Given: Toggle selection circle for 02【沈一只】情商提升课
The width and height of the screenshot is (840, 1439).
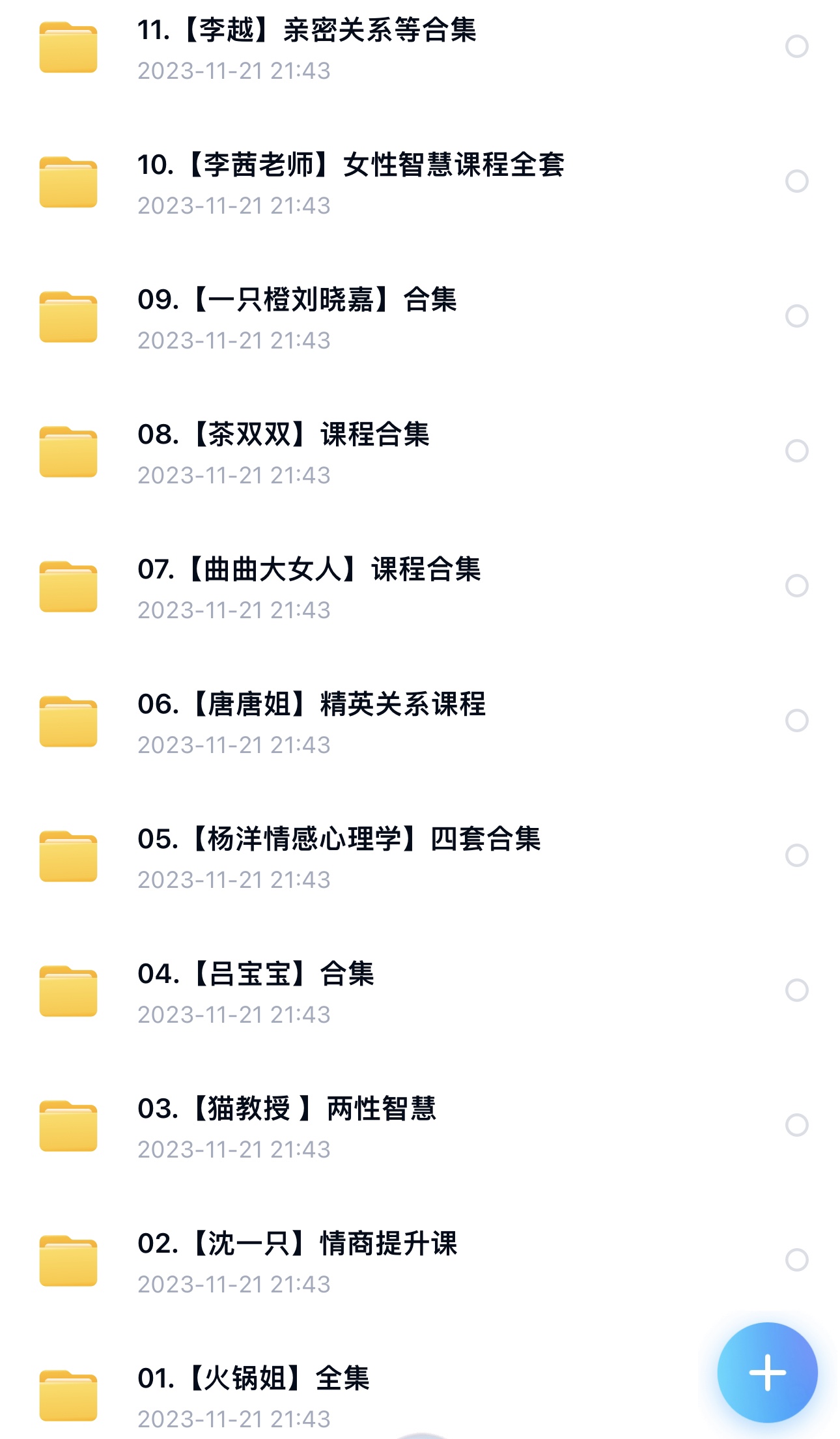Looking at the screenshot, I should point(794,1261).
